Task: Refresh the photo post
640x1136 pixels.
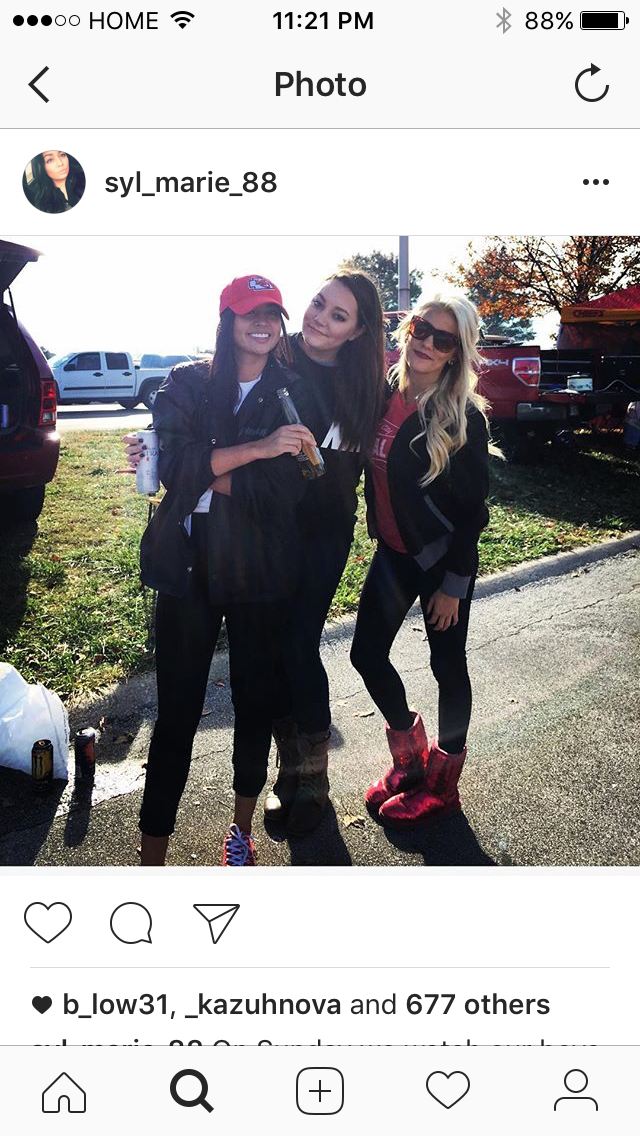Action: click(592, 83)
